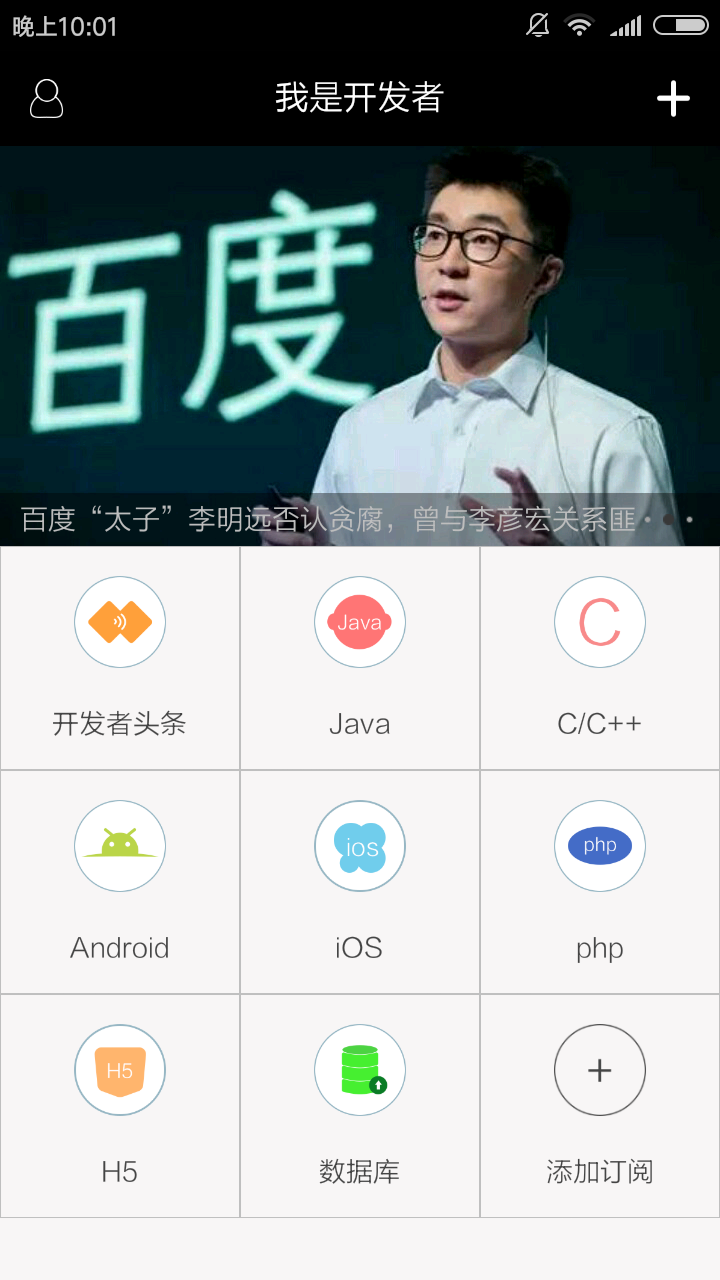The height and width of the screenshot is (1280, 720).
Task: Select the C/C++ channel
Action: [x=600, y=657]
